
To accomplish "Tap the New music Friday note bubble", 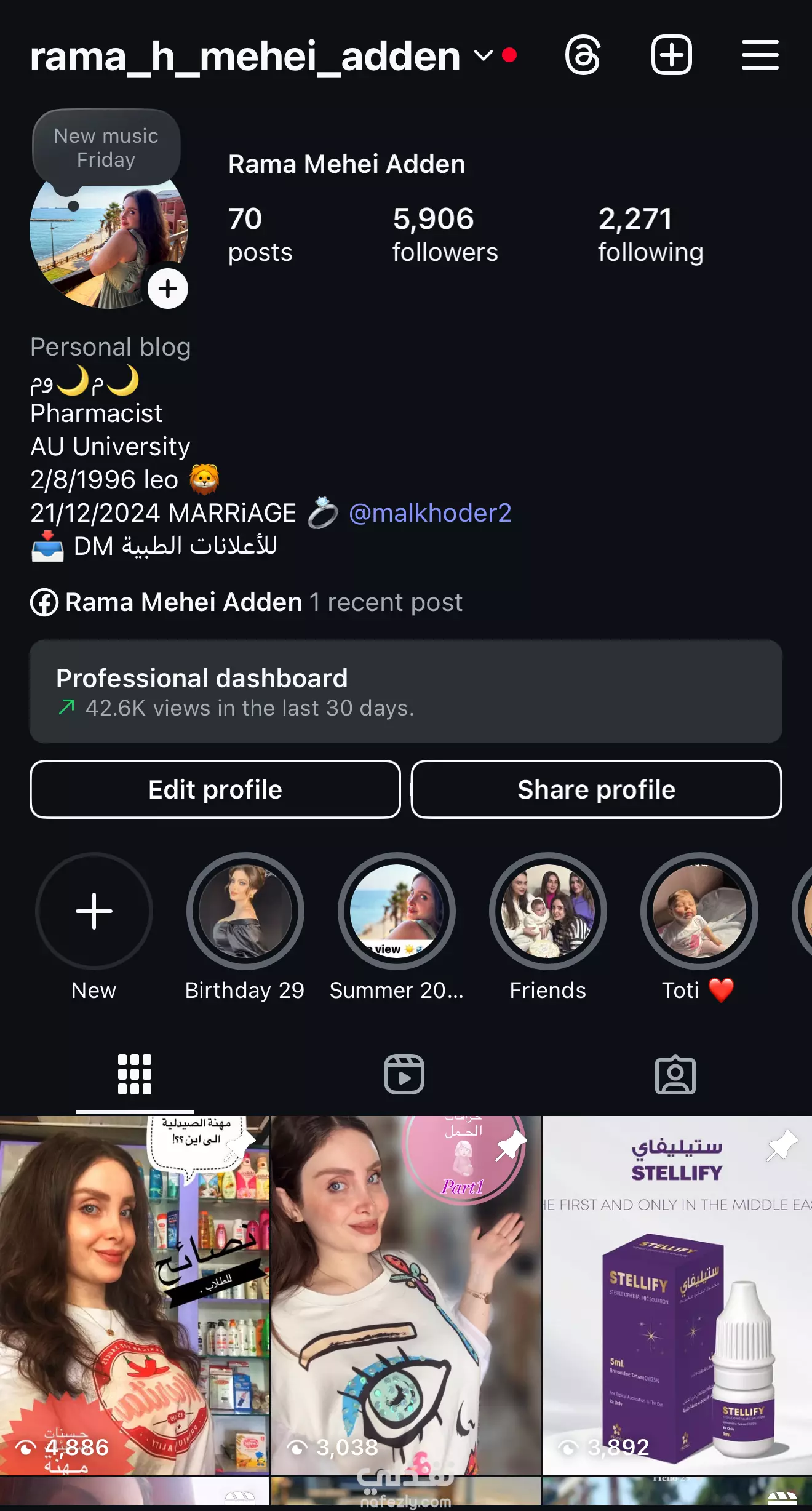I will point(106,148).
